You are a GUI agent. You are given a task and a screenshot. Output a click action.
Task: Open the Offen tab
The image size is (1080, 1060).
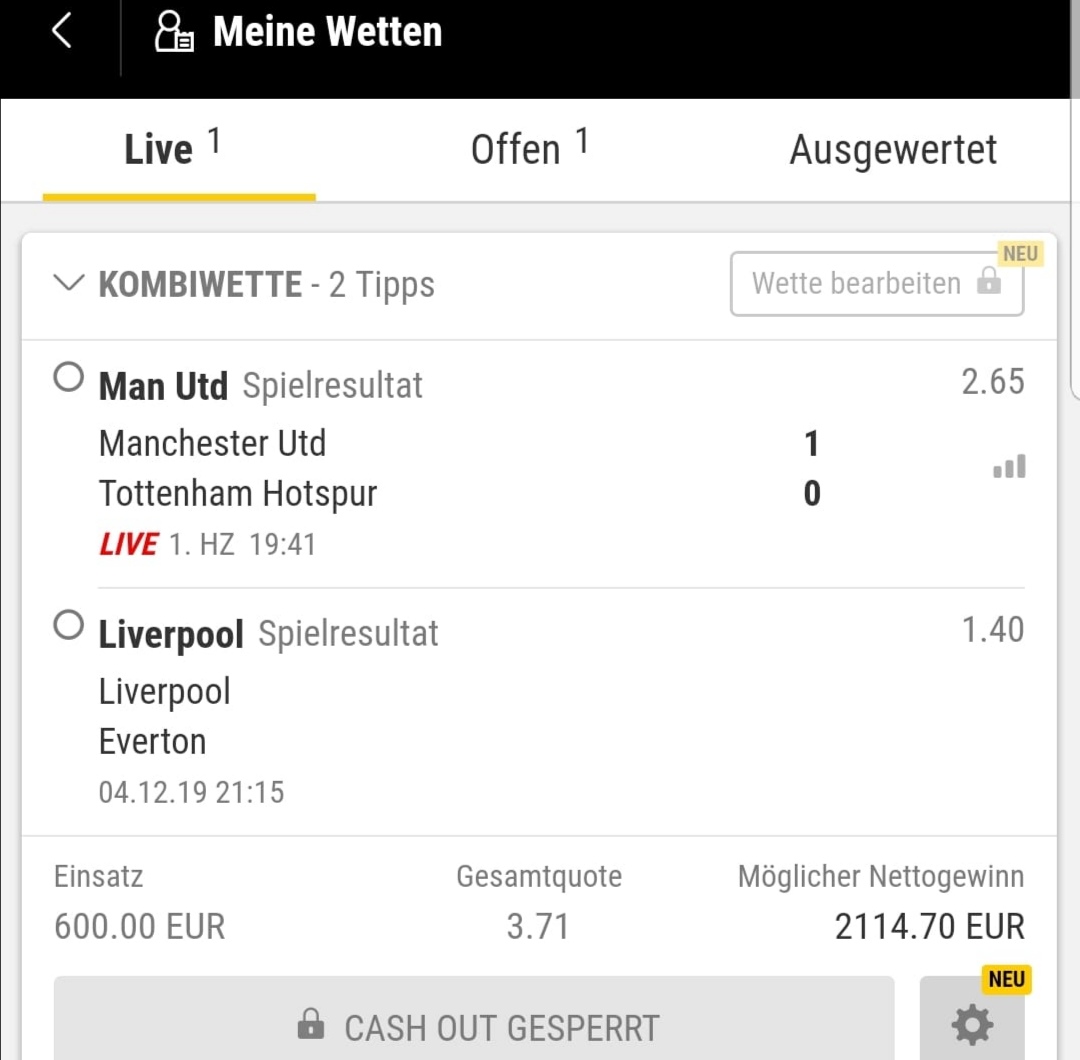[529, 150]
